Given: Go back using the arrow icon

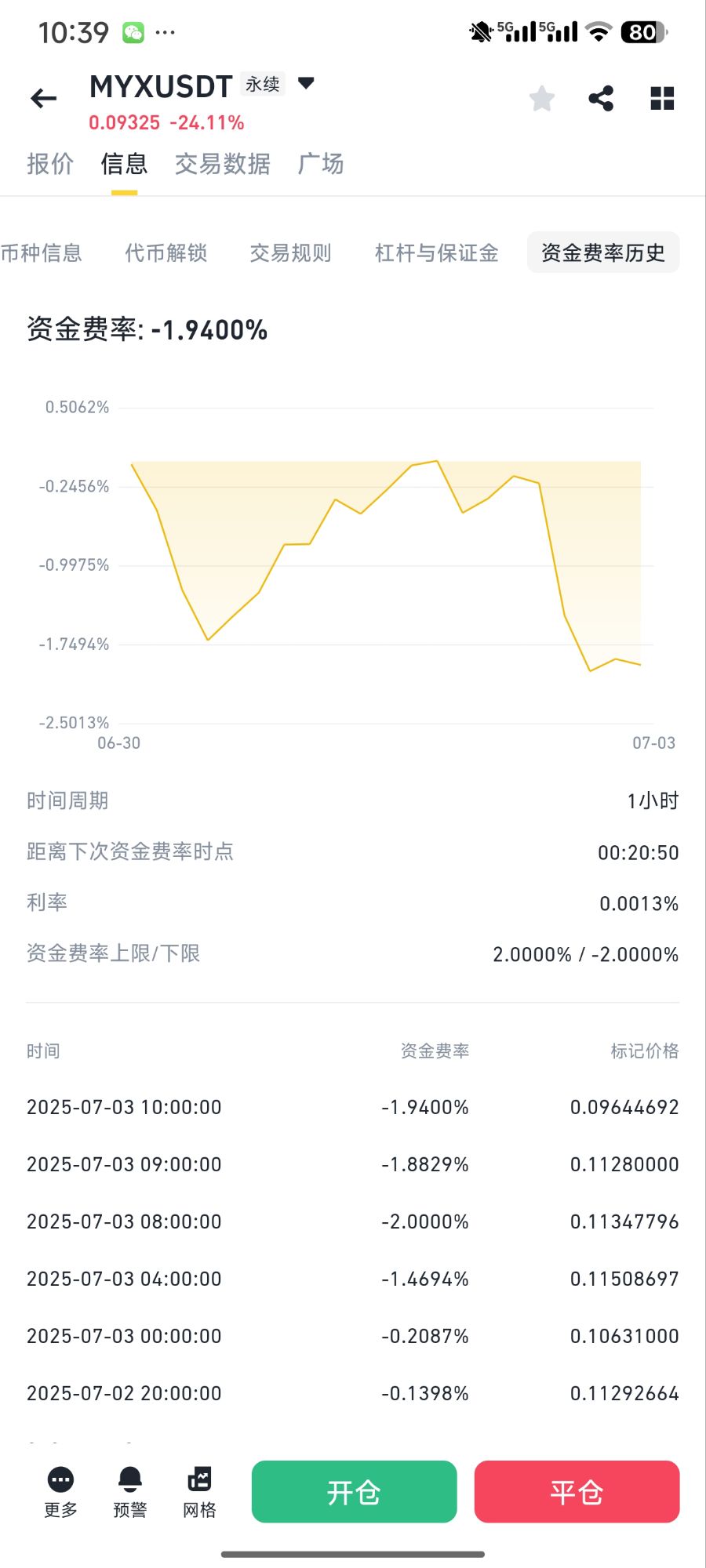Looking at the screenshot, I should pos(44,99).
